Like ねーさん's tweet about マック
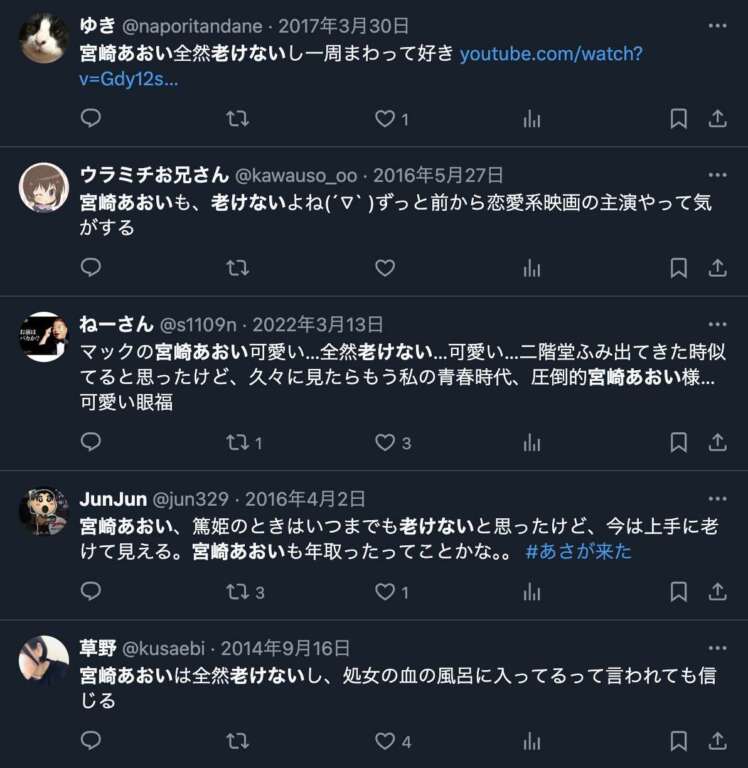This screenshot has height=768, width=748. (x=385, y=442)
